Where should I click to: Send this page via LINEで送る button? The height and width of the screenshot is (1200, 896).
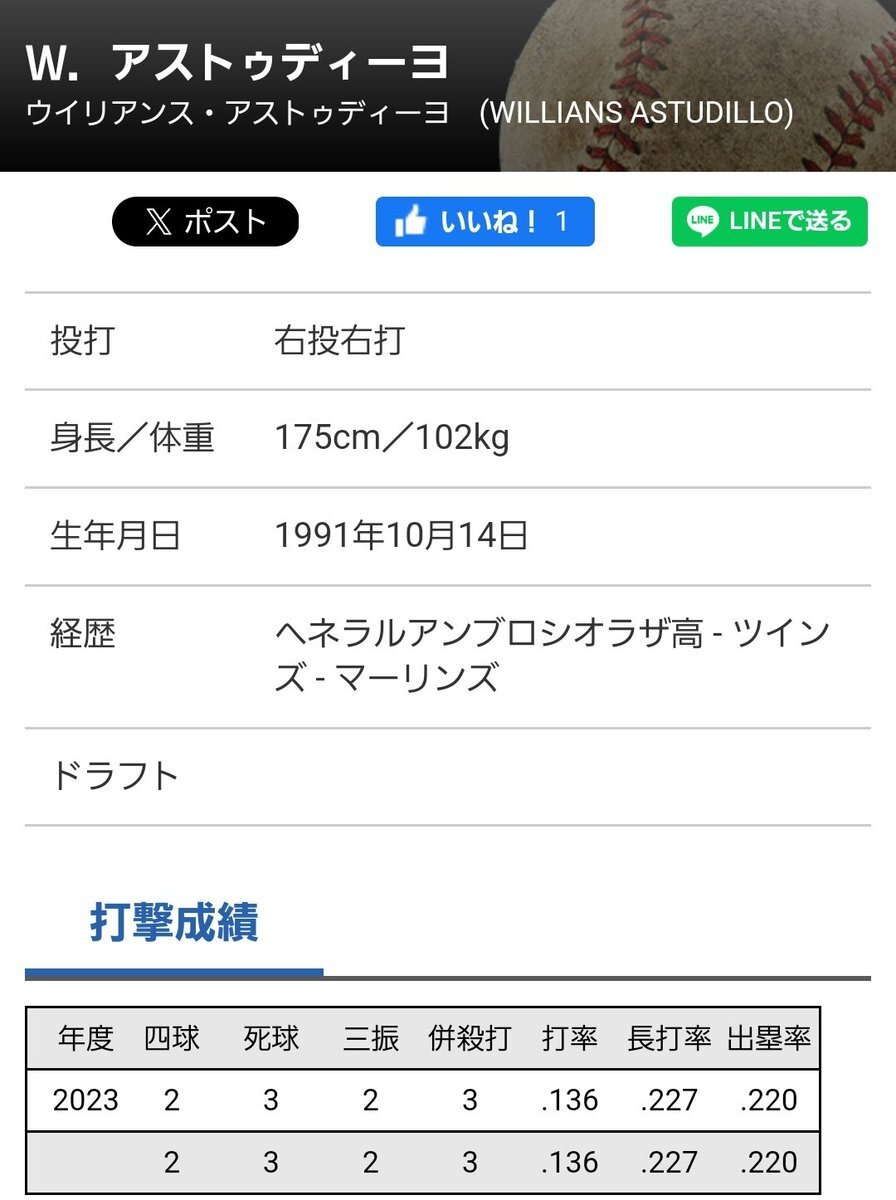(x=769, y=221)
